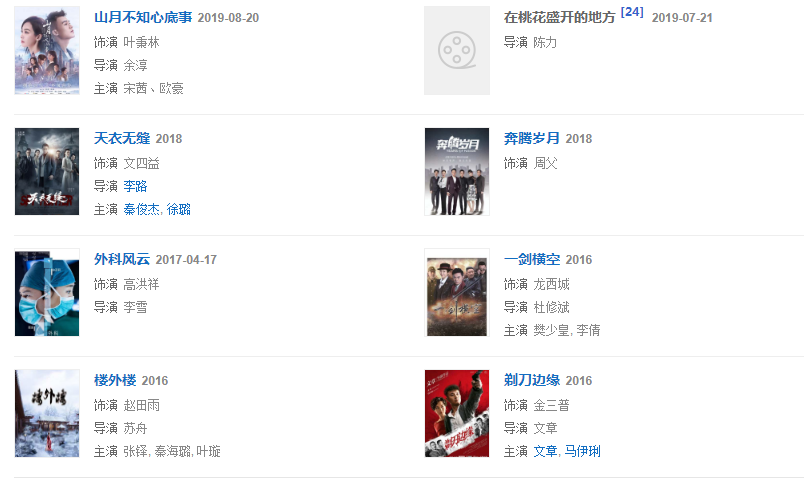The width and height of the screenshot is (804, 483).
Task: View director 李路's page
Action: click(x=135, y=186)
